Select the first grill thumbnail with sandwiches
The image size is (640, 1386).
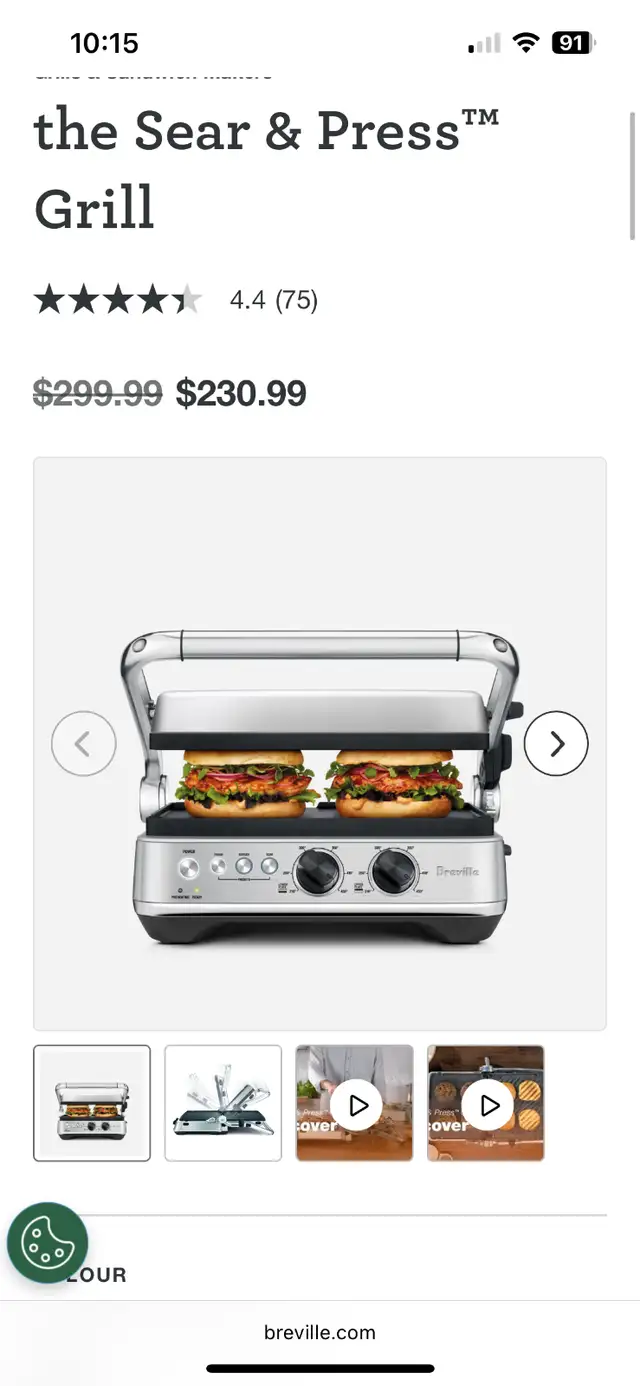[92, 1103]
